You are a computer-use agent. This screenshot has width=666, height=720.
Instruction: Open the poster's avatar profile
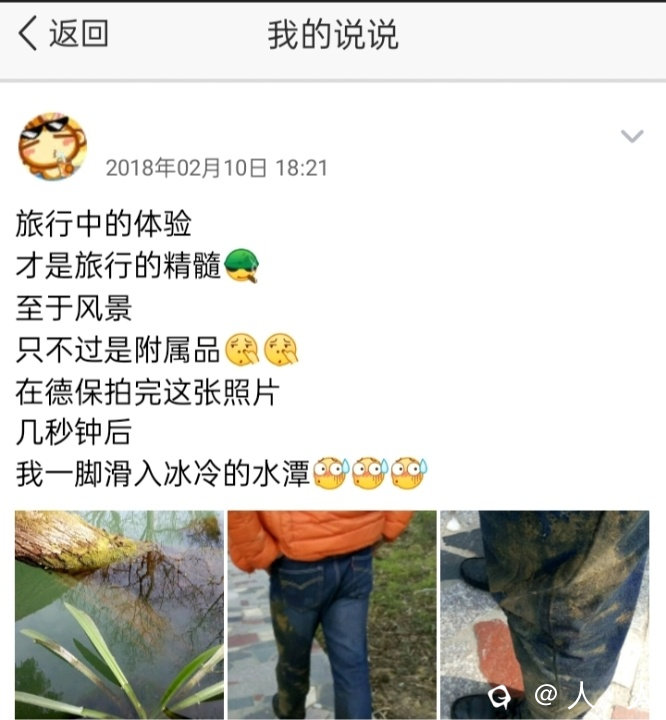(51, 147)
